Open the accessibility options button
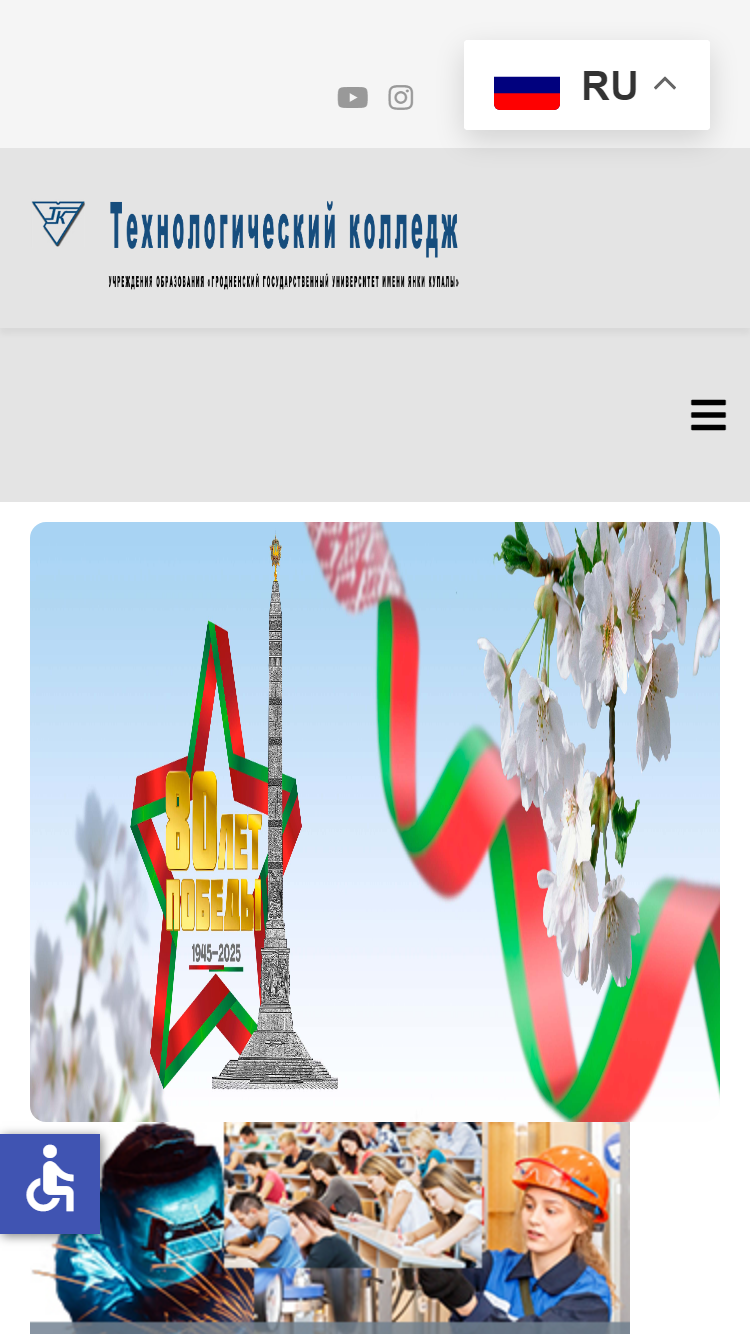 [x=50, y=1184]
